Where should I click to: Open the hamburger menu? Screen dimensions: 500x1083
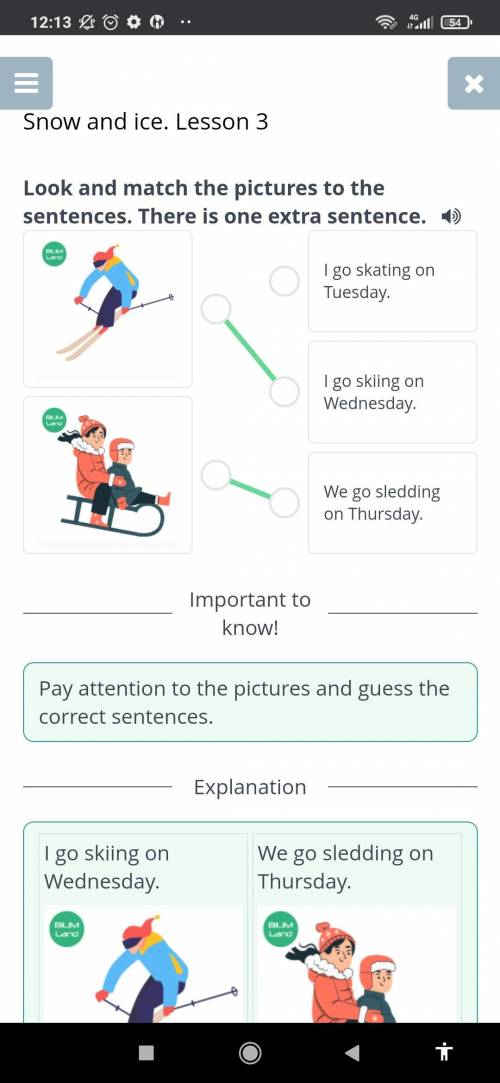pyautogui.click(x=26, y=84)
